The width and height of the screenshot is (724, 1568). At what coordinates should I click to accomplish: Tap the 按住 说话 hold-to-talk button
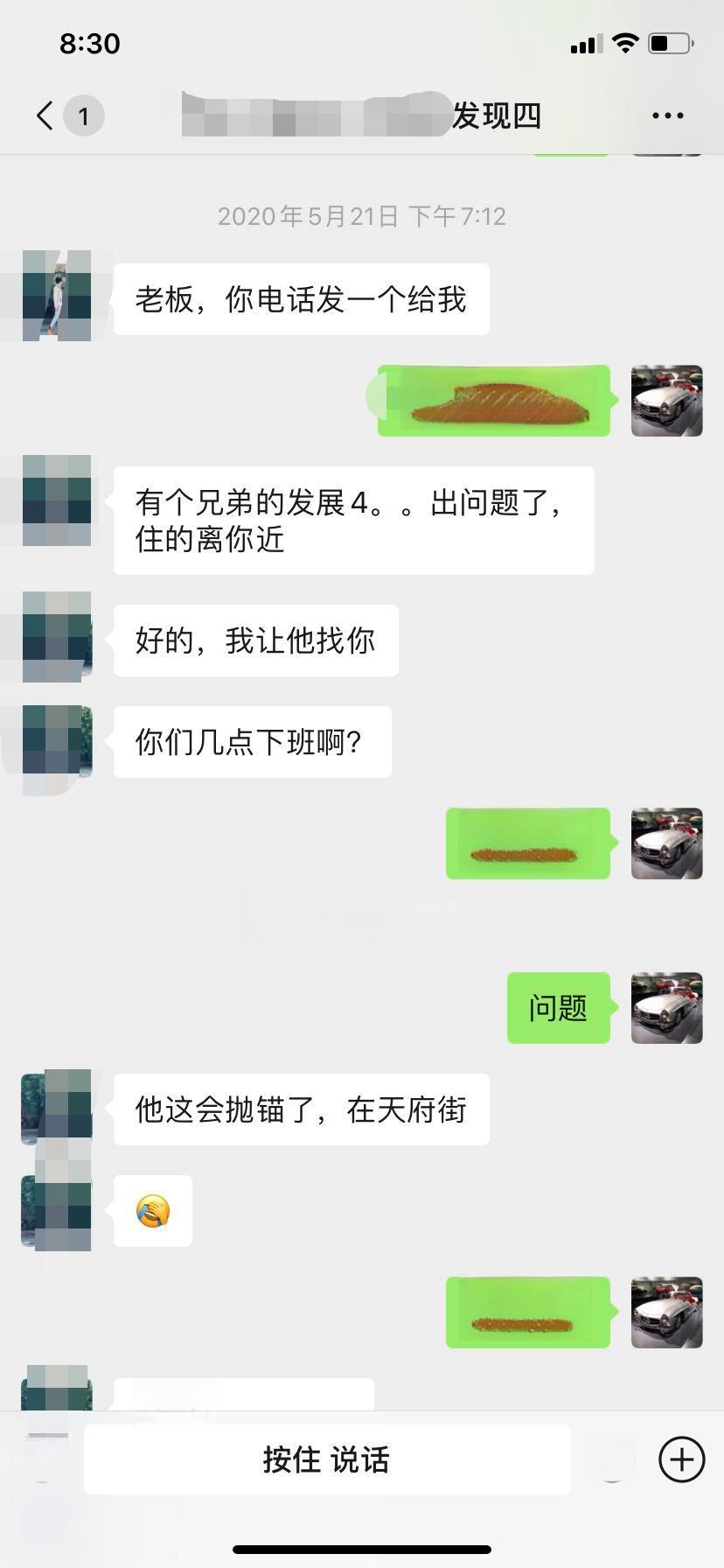(326, 1459)
